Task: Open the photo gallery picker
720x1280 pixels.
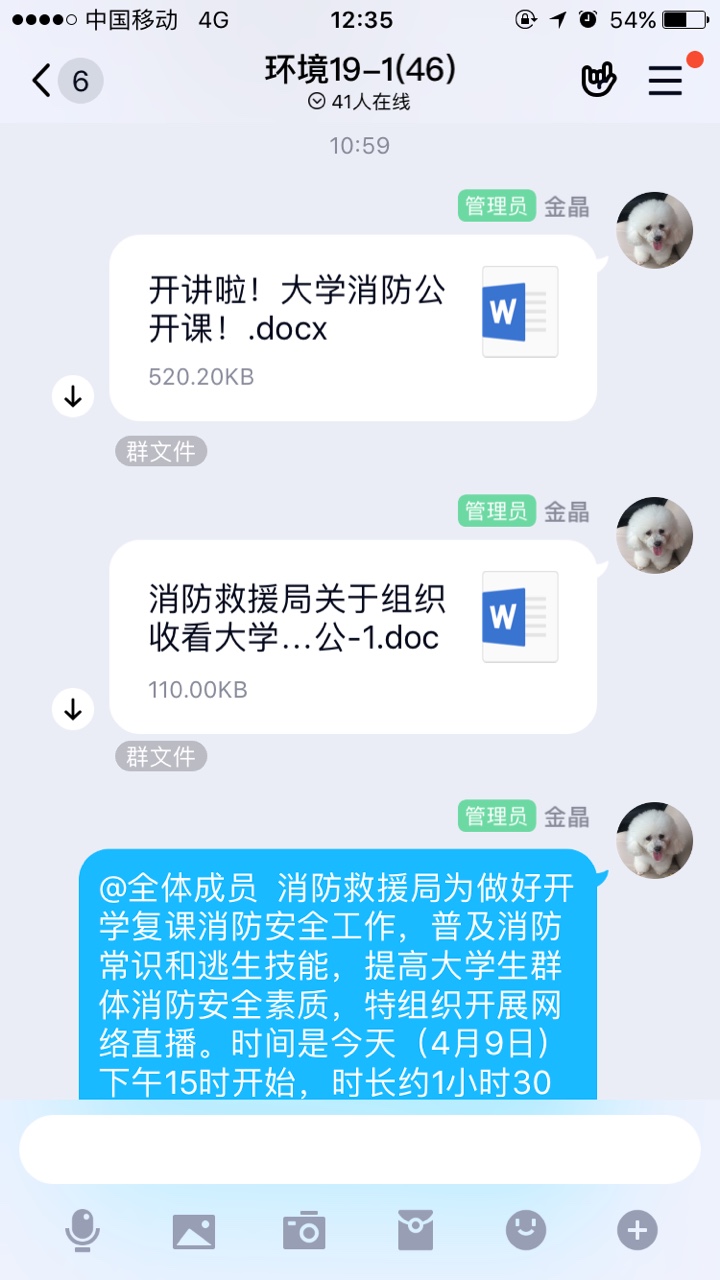Action: coord(194,1230)
